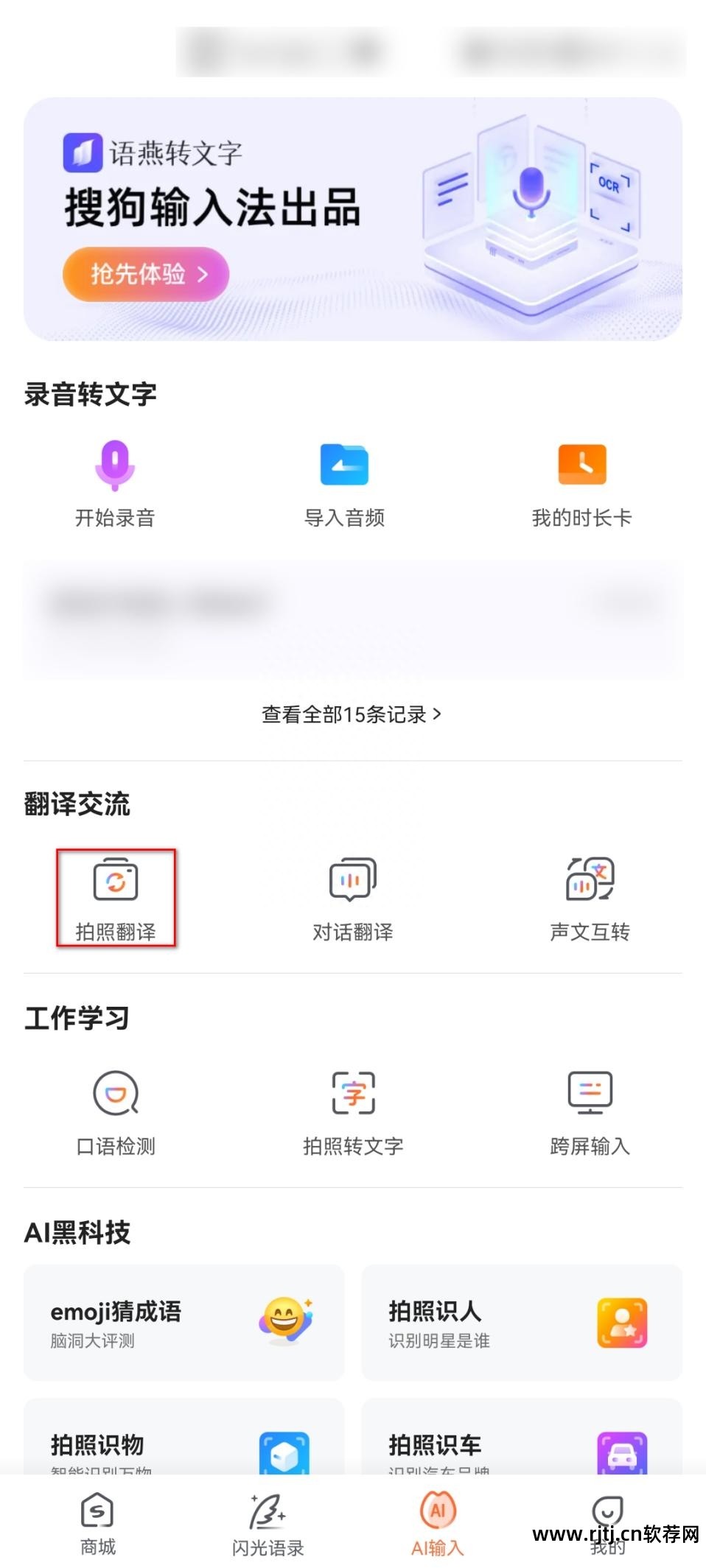Choose 跨屏输入 cross-screen input

coord(590,1112)
